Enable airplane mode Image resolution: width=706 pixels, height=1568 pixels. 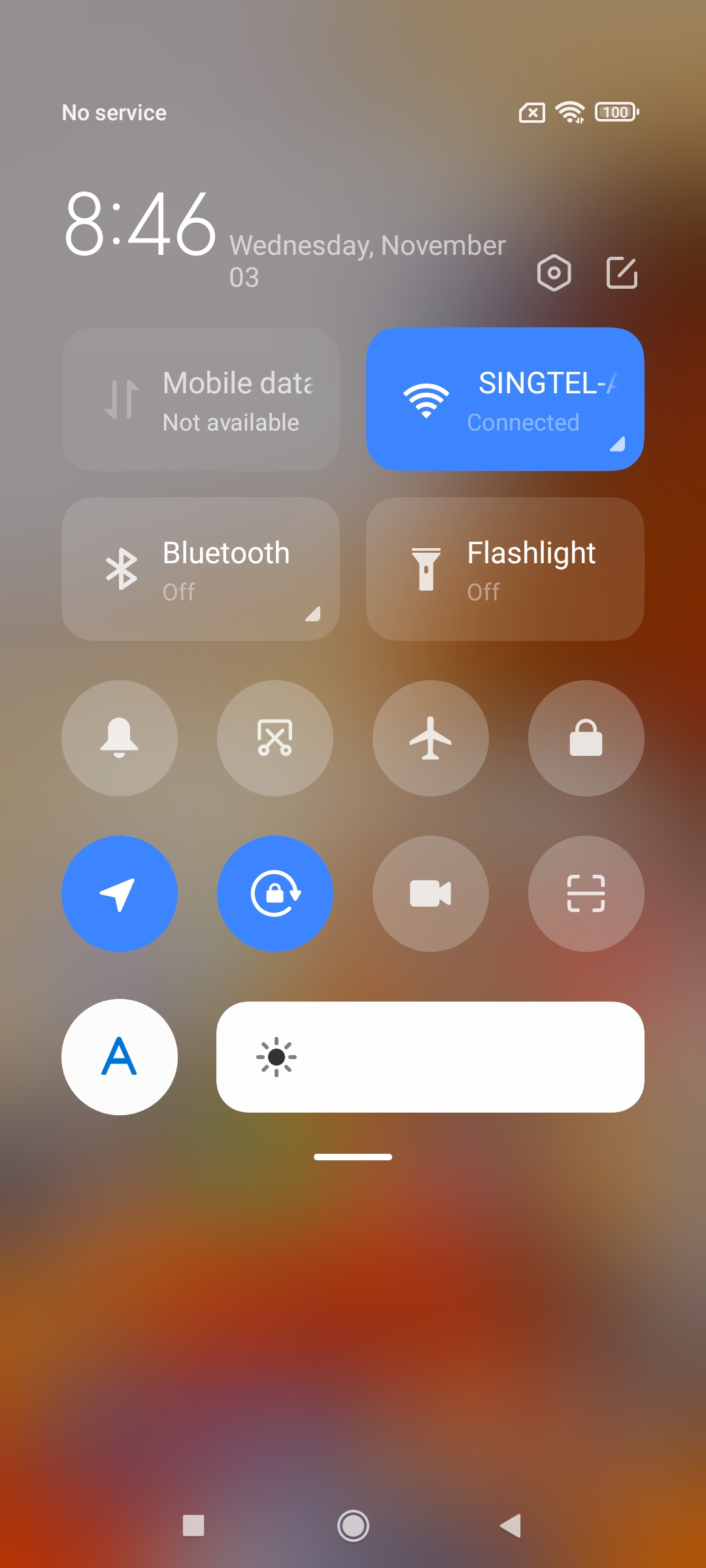coord(431,738)
